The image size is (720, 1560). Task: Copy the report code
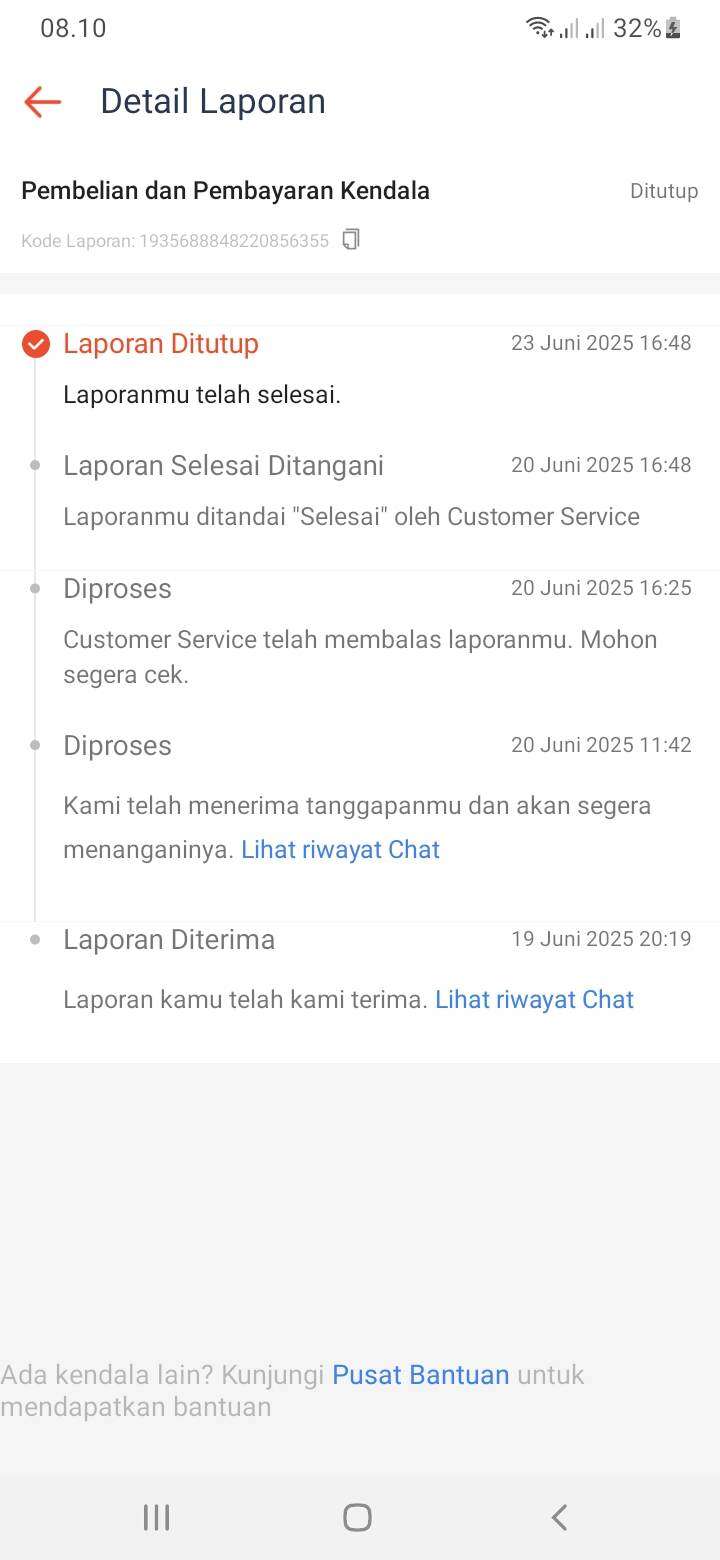350,240
